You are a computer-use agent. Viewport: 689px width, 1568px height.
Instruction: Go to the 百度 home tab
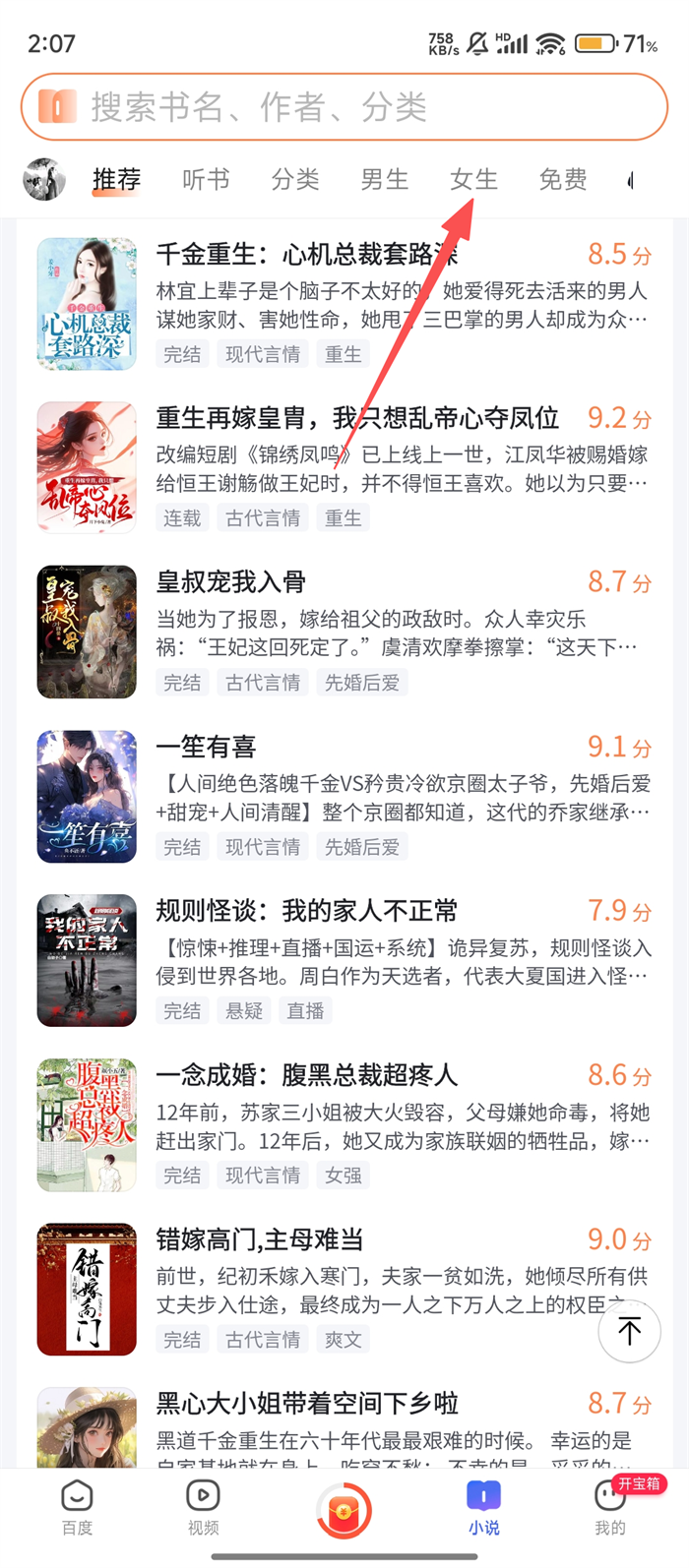(77, 1507)
